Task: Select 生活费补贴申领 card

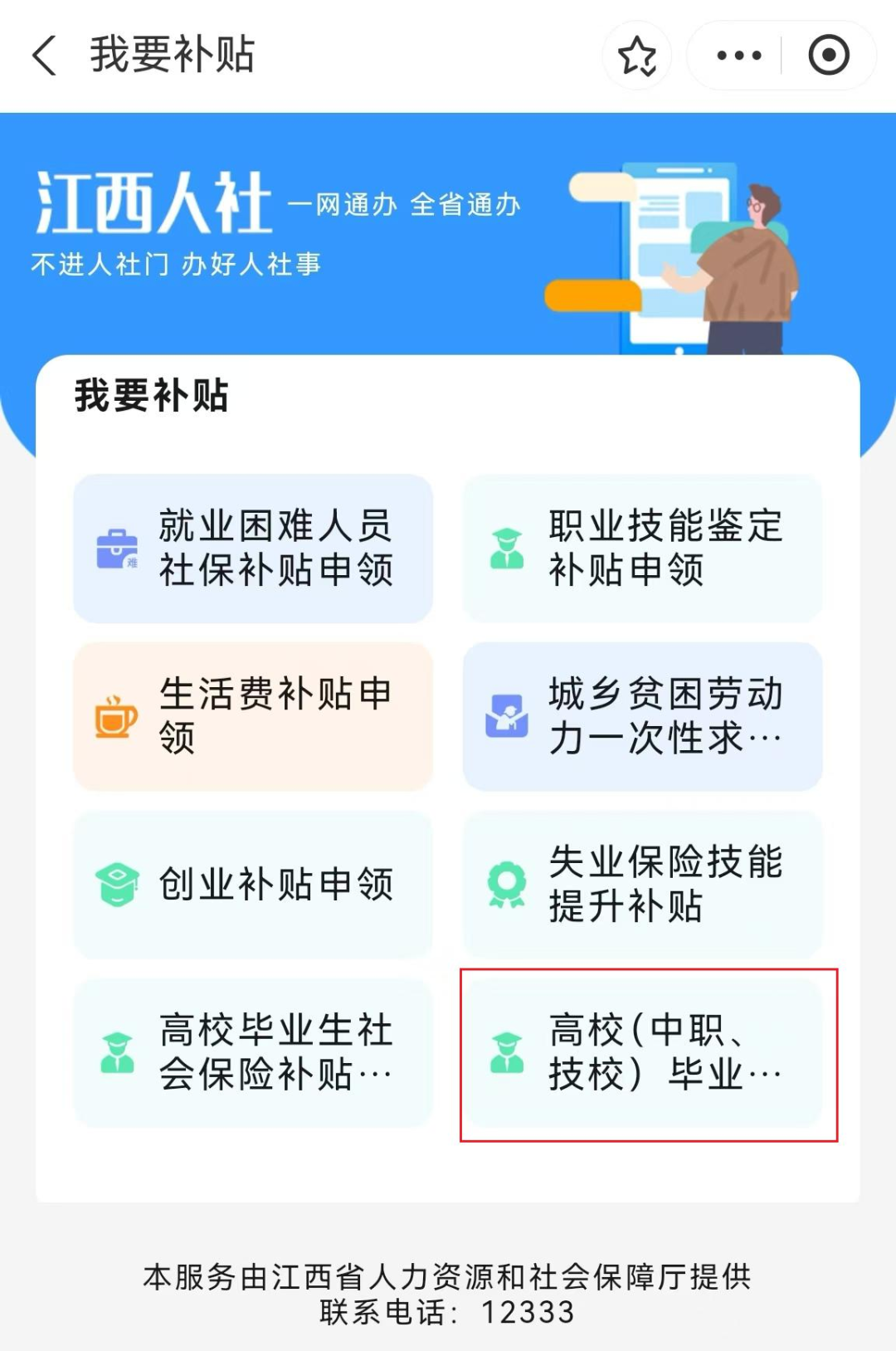Action: [253, 715]
